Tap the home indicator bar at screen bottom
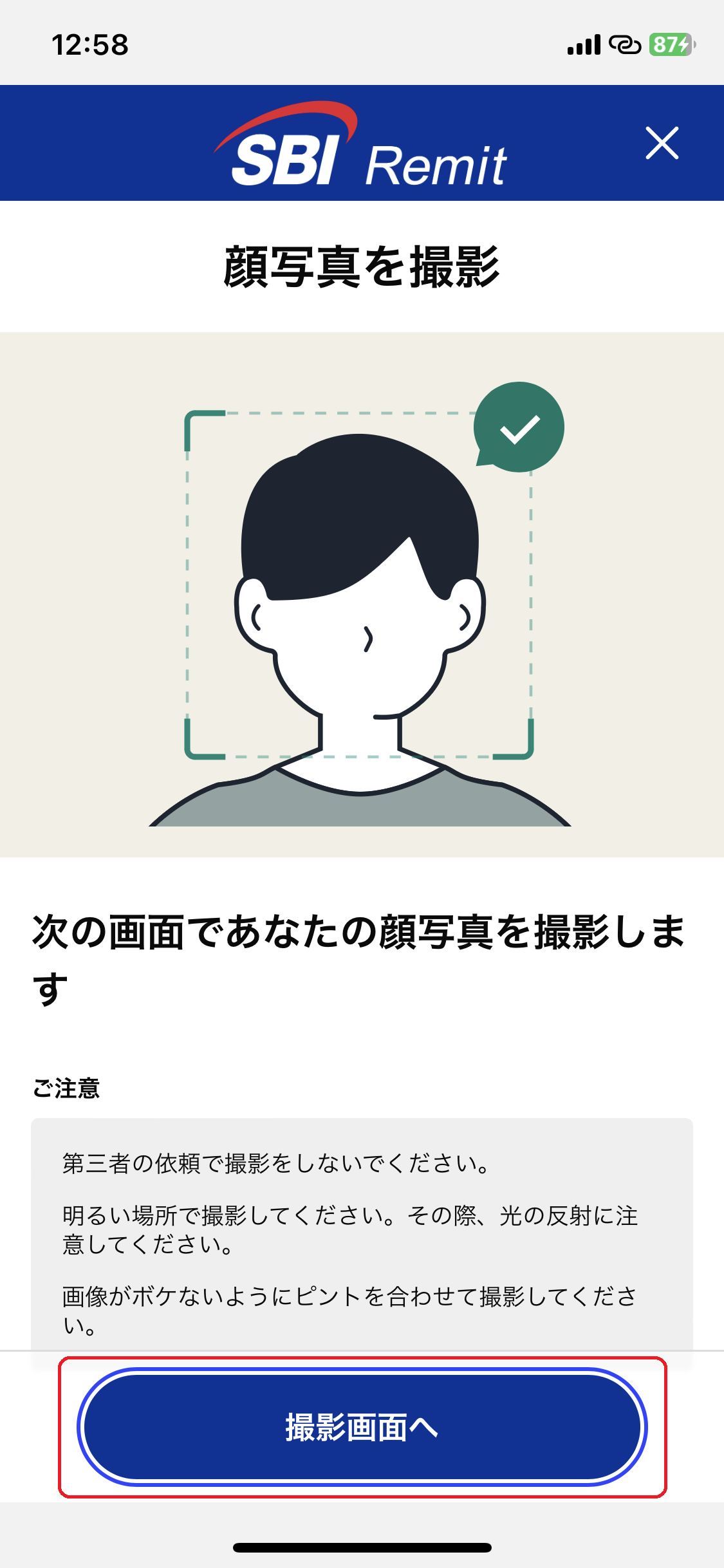Viewport: 724px width, 1568px height. coord(362,1548)
